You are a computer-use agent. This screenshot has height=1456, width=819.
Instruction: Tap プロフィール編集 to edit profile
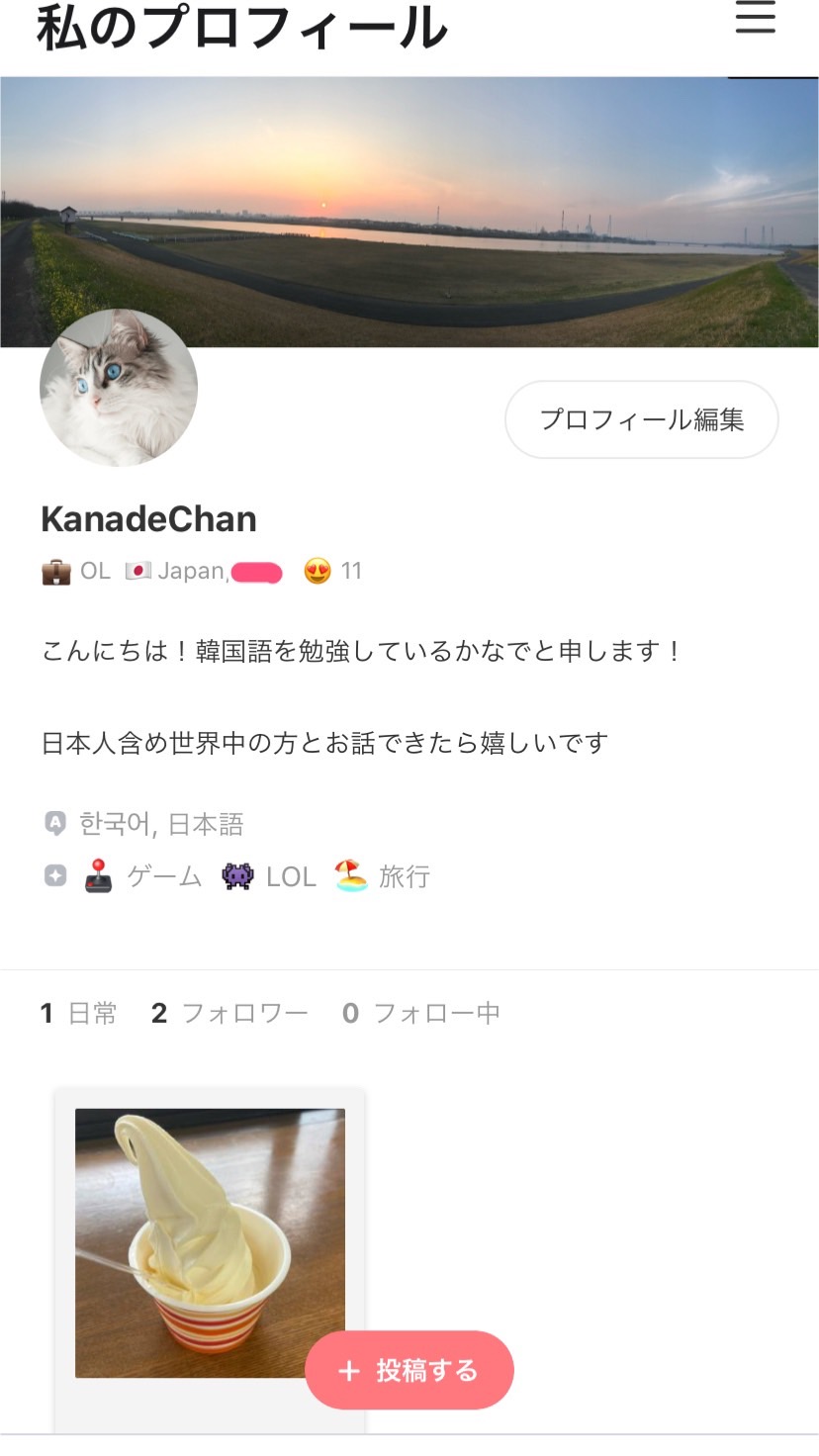pyautogui.click(x=641, y=419)
